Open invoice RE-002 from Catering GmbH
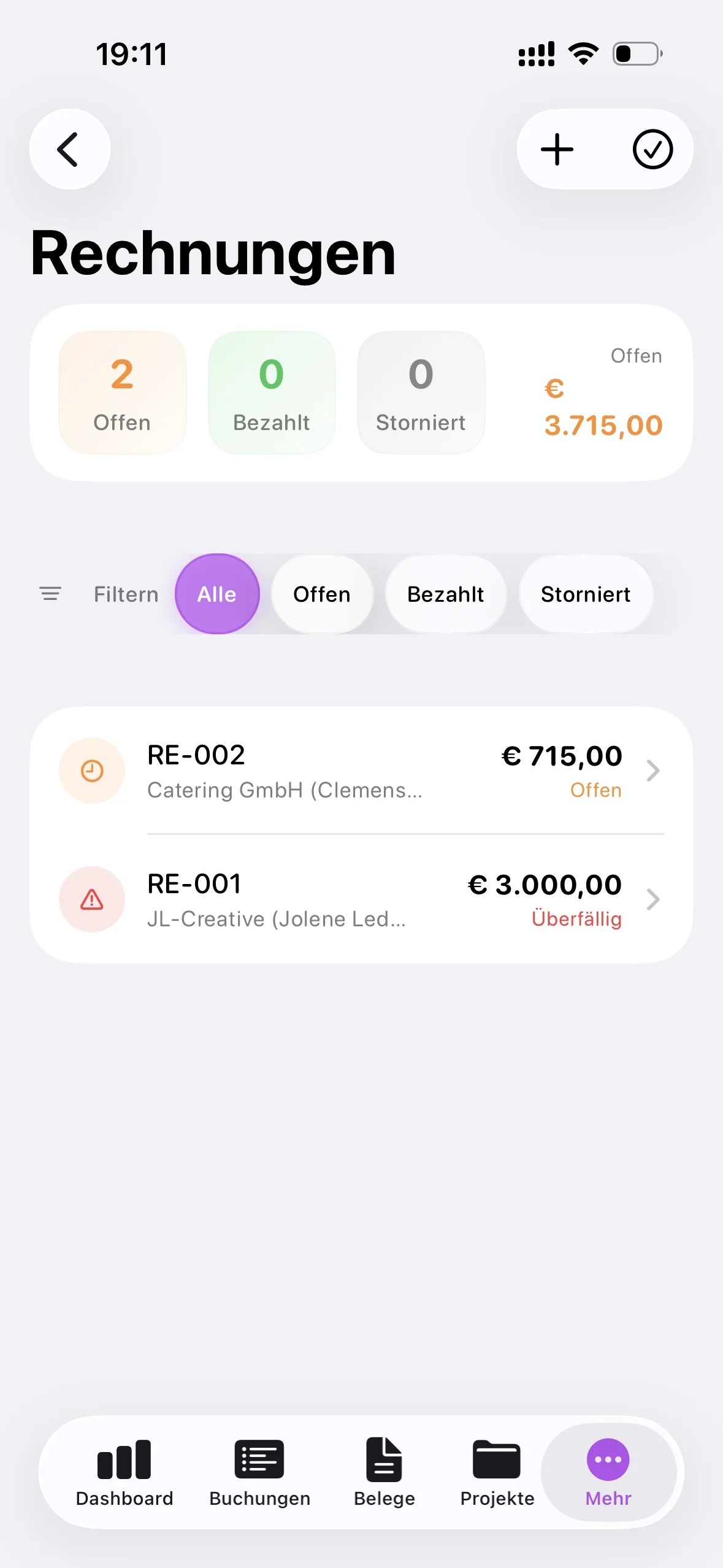 tap(361, 771)
